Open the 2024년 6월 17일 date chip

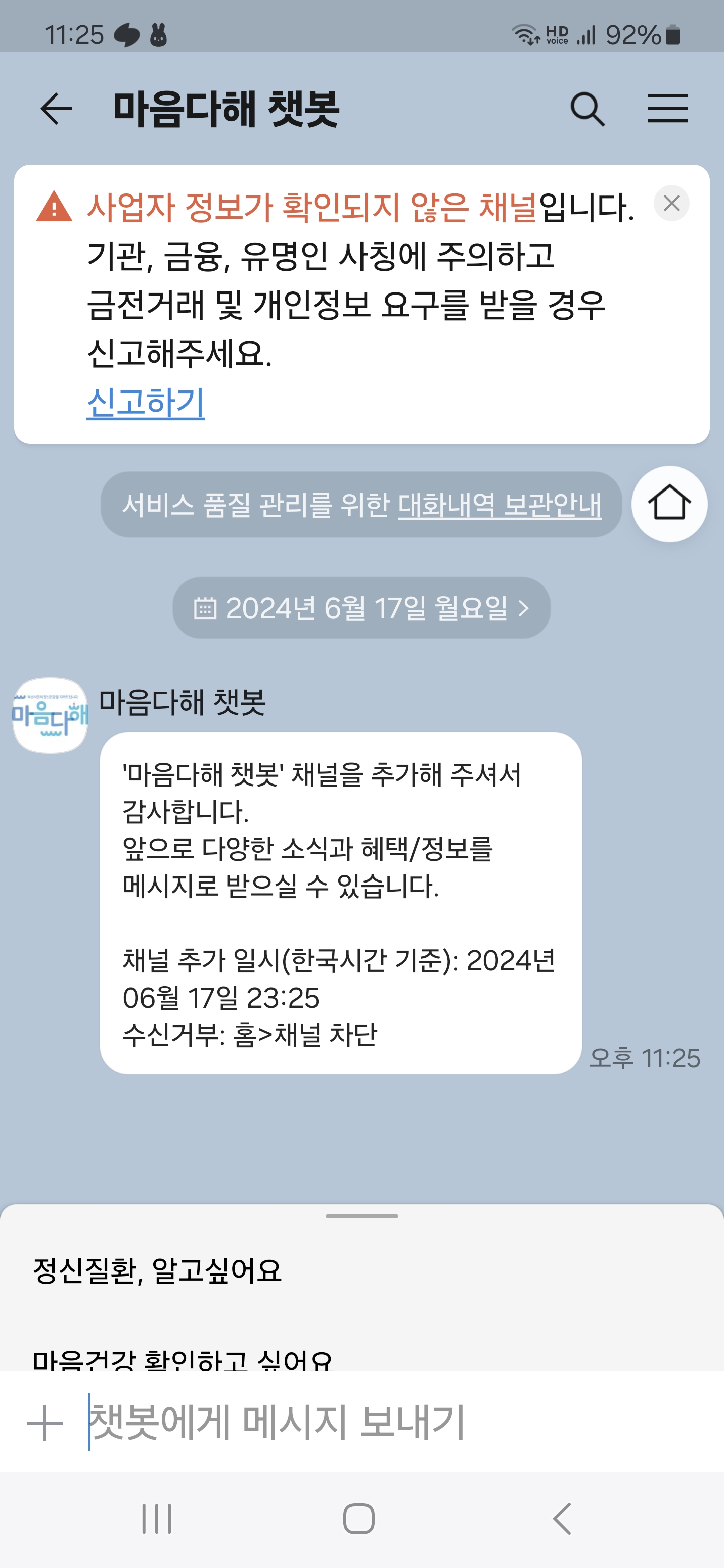(361, 608)
